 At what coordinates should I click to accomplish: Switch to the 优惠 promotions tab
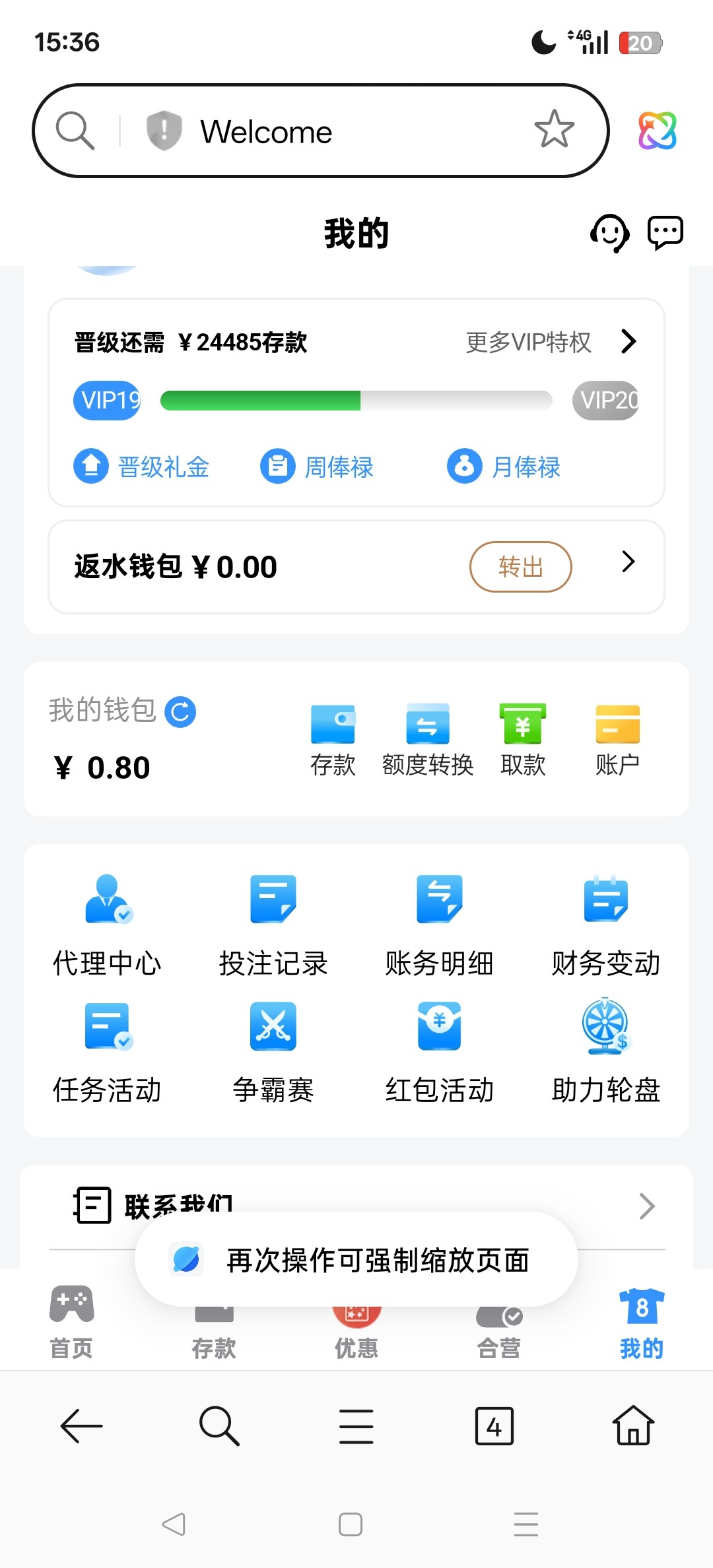click(x=356, y=1326)
